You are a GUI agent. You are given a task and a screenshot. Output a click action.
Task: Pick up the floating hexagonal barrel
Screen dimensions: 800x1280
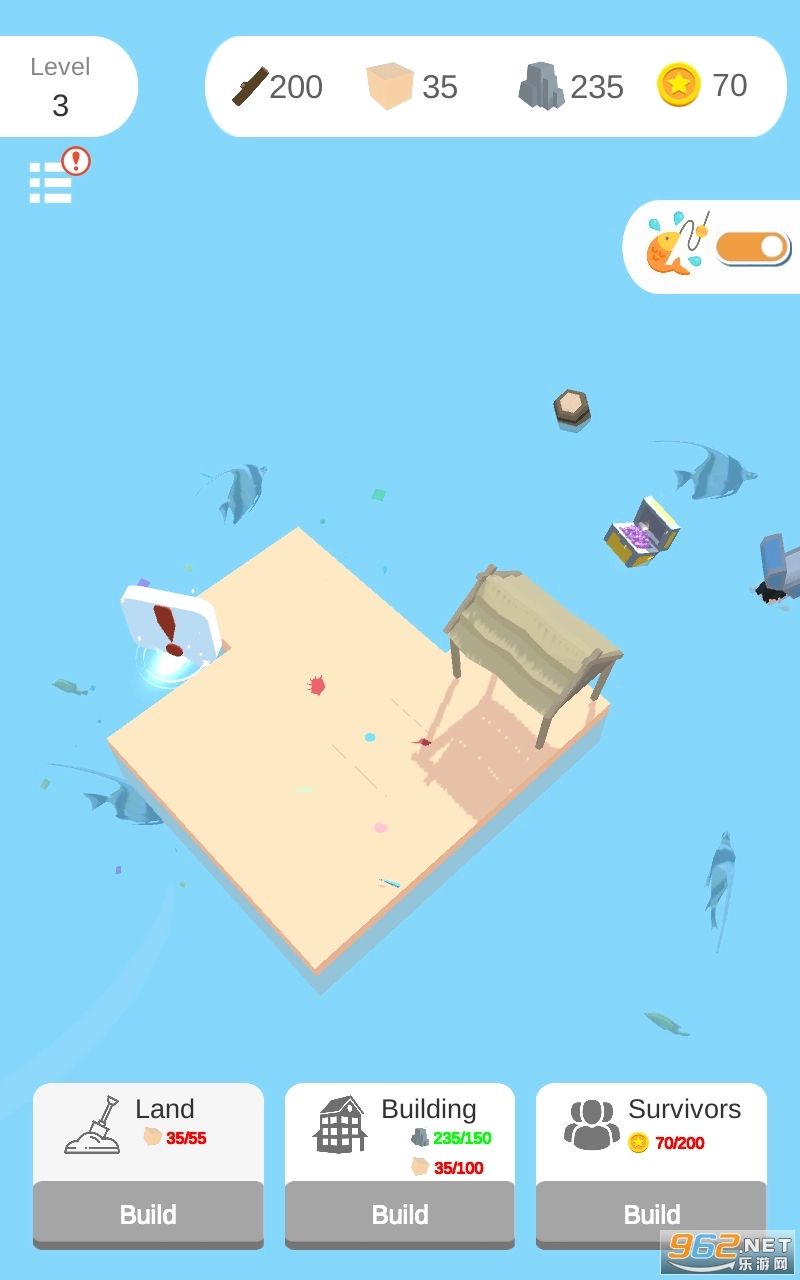click(572, 408)
